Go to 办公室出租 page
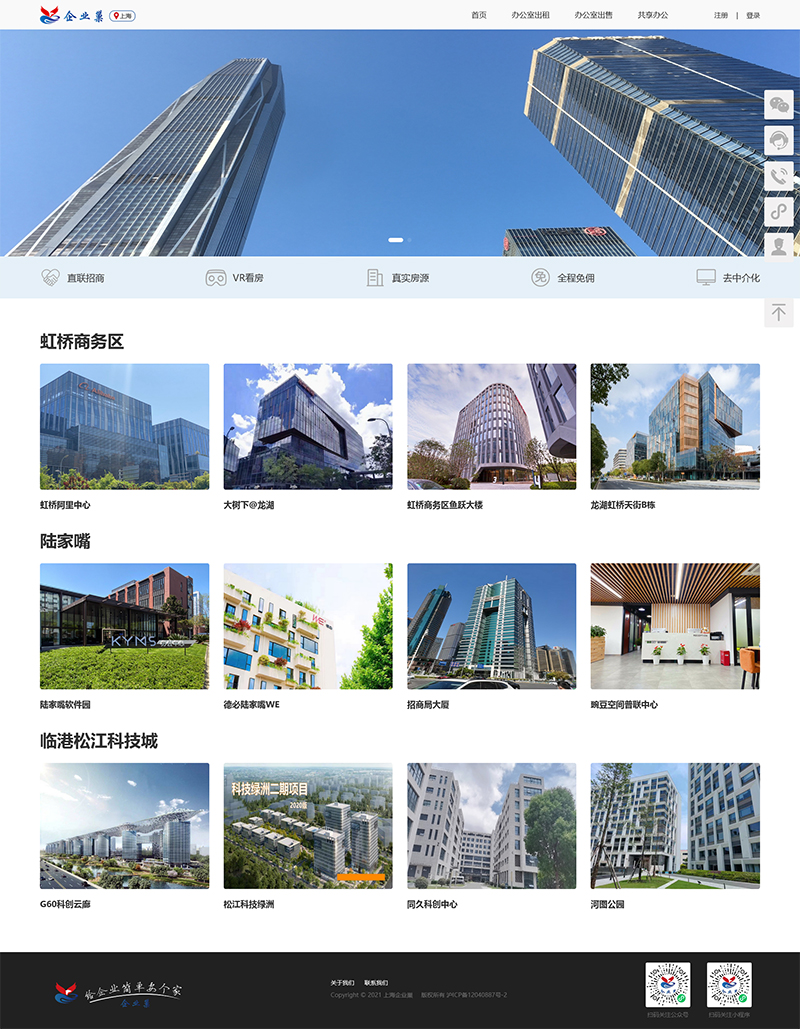 pos(530,15)
